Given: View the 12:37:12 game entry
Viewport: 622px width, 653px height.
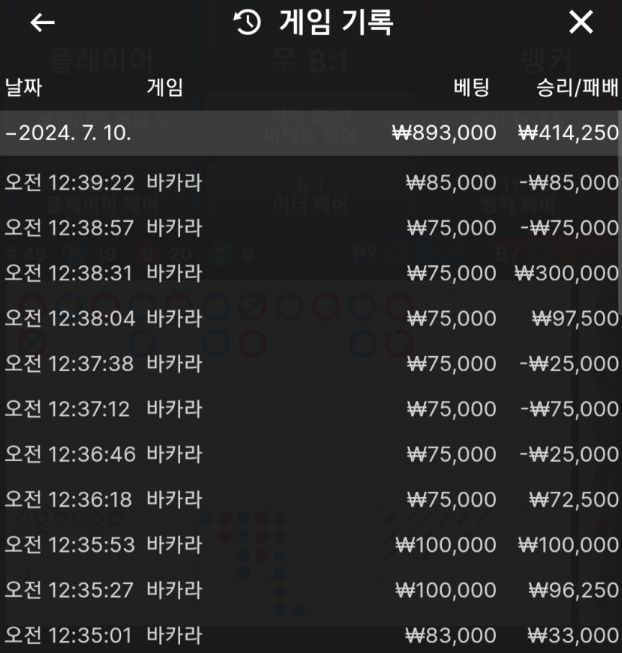Looking at the screenshot, I should click(311, 409).
